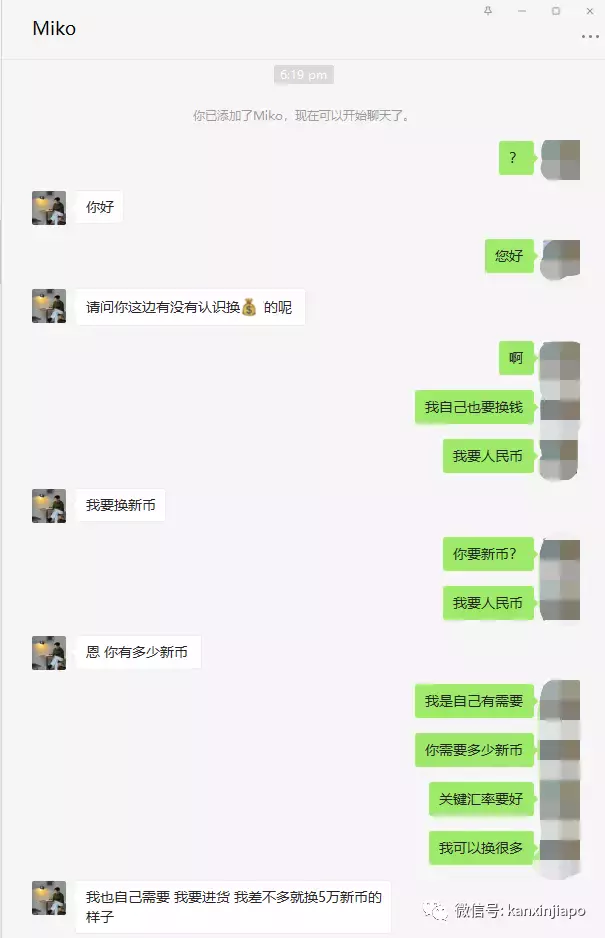The width and height of the screenshot is (605, 938).
Task: Open Miko's avatar beside 我要换新币
Action: pos(49,505)
